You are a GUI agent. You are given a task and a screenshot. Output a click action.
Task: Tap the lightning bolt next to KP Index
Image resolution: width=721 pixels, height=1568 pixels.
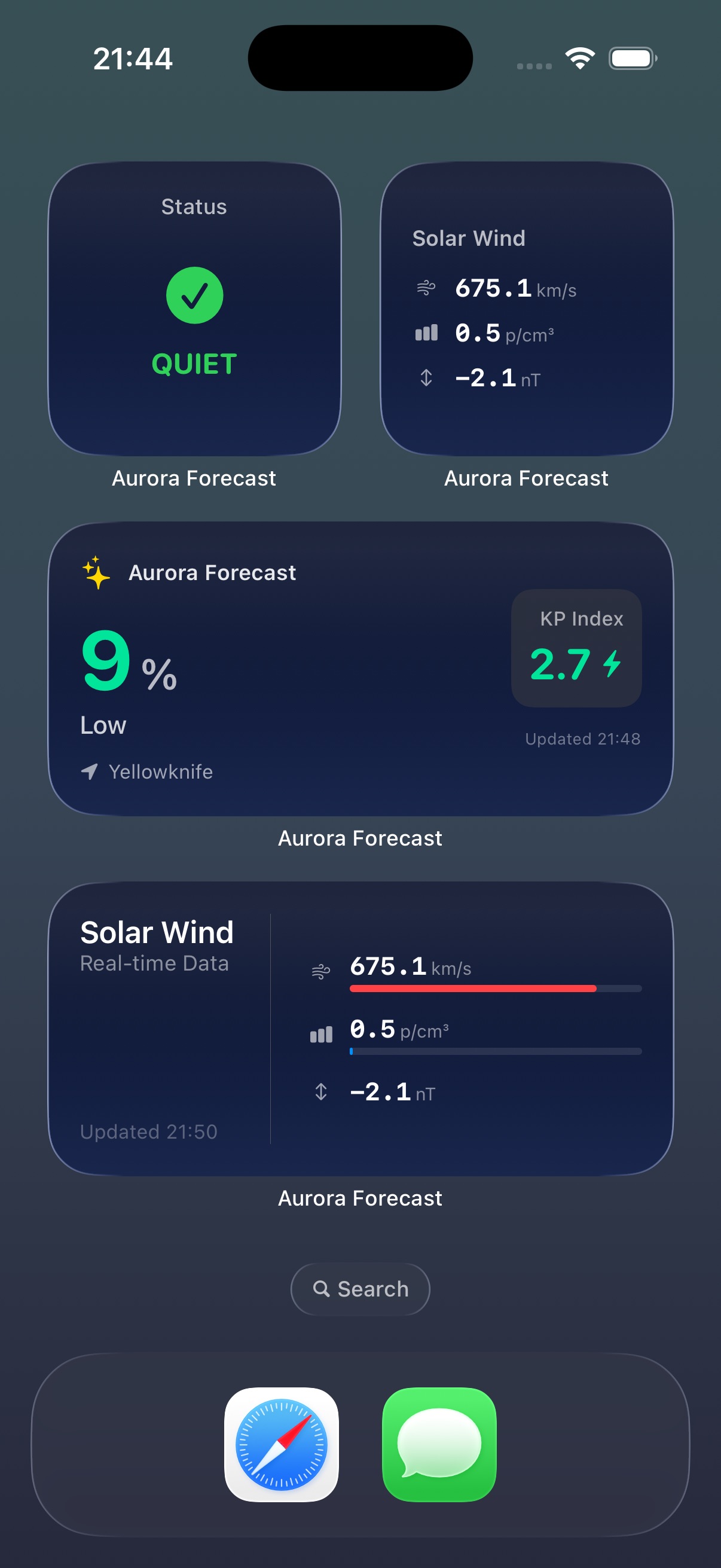tap(611, 664)
